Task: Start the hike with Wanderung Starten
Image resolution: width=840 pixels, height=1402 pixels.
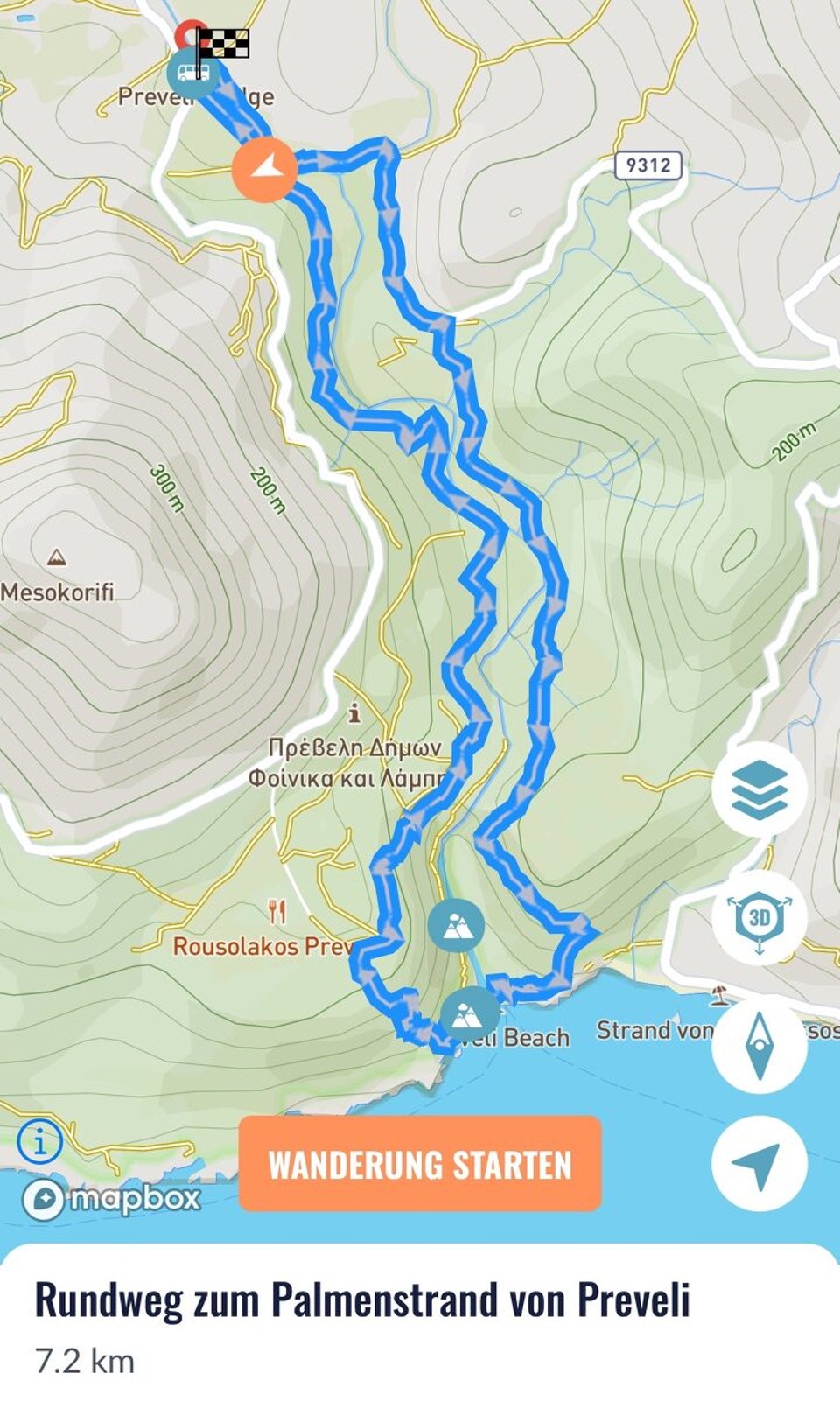Action: click(420, 1164)
